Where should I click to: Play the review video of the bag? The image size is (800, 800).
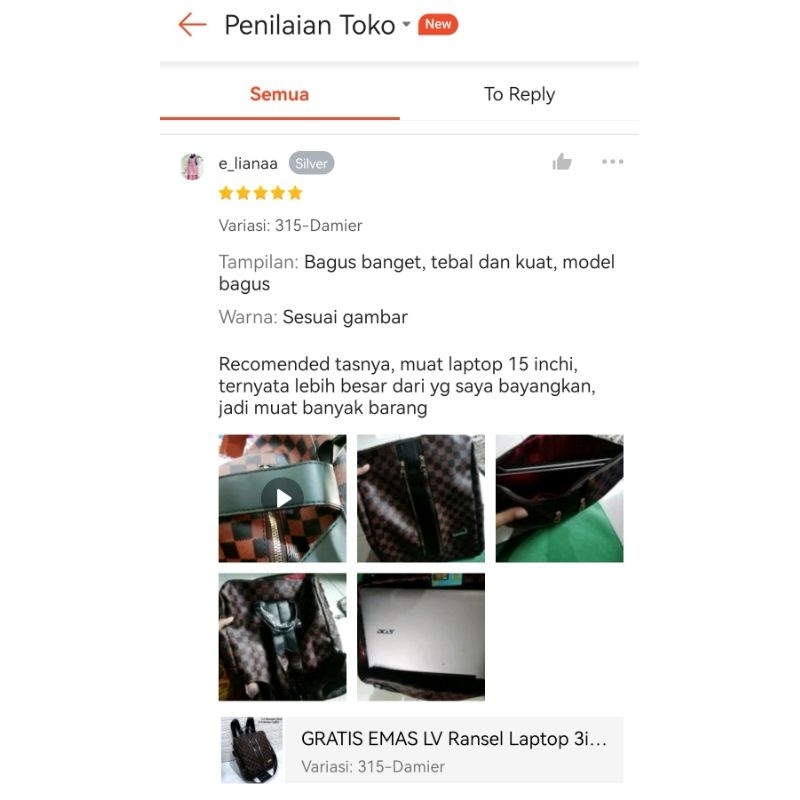click(283, 498)
